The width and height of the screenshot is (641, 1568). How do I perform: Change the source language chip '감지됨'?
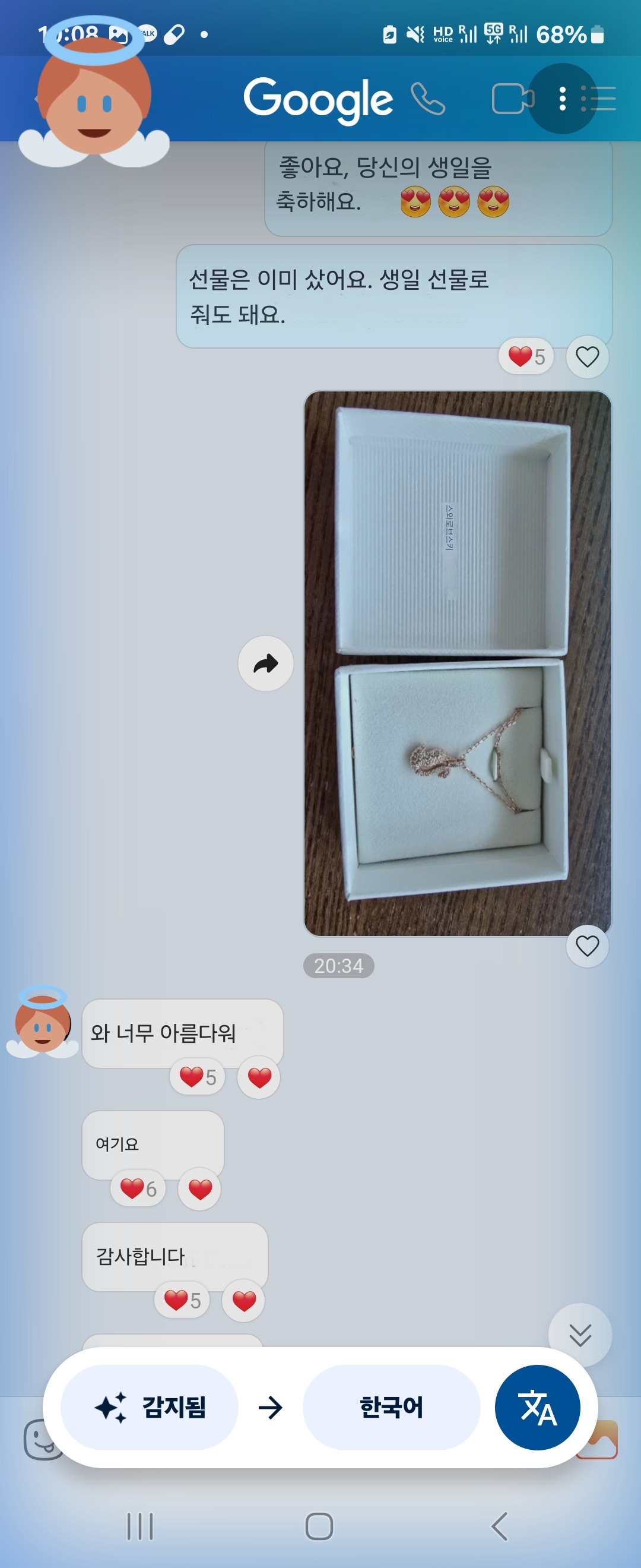point(150,1407)
